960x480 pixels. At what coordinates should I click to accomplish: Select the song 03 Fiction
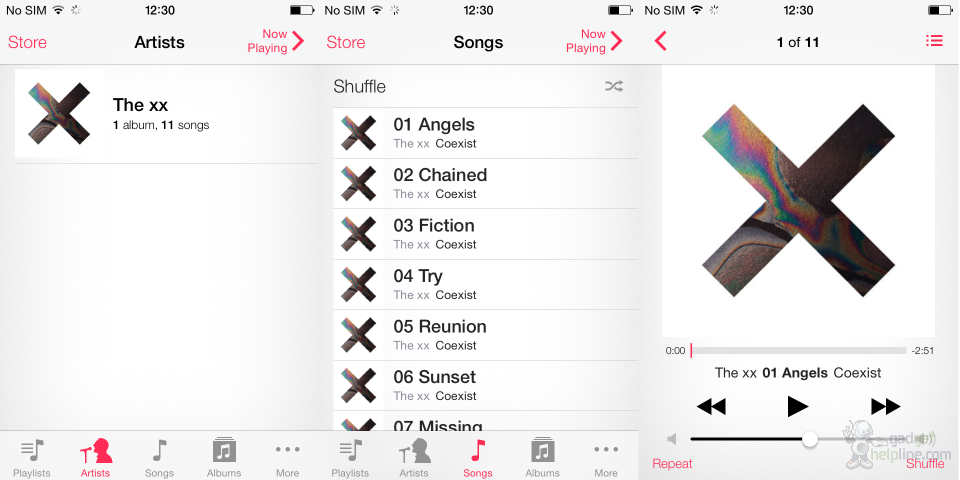[484, 234]
